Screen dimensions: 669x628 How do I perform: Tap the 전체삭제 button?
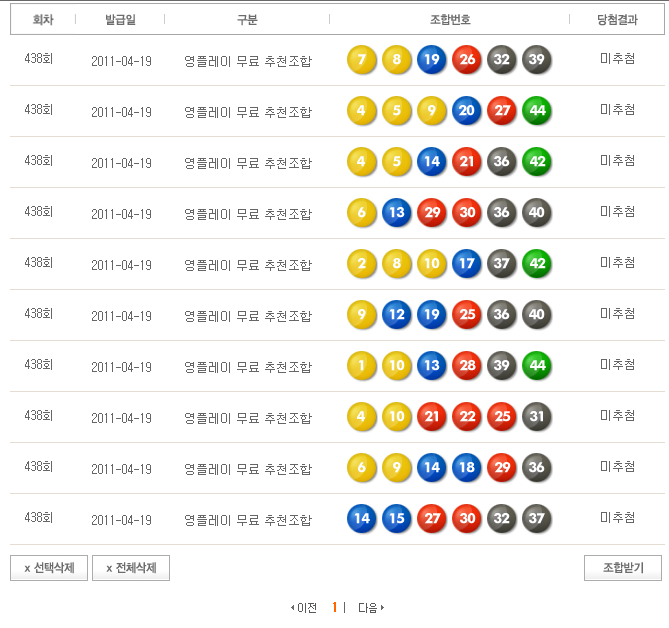131,568
